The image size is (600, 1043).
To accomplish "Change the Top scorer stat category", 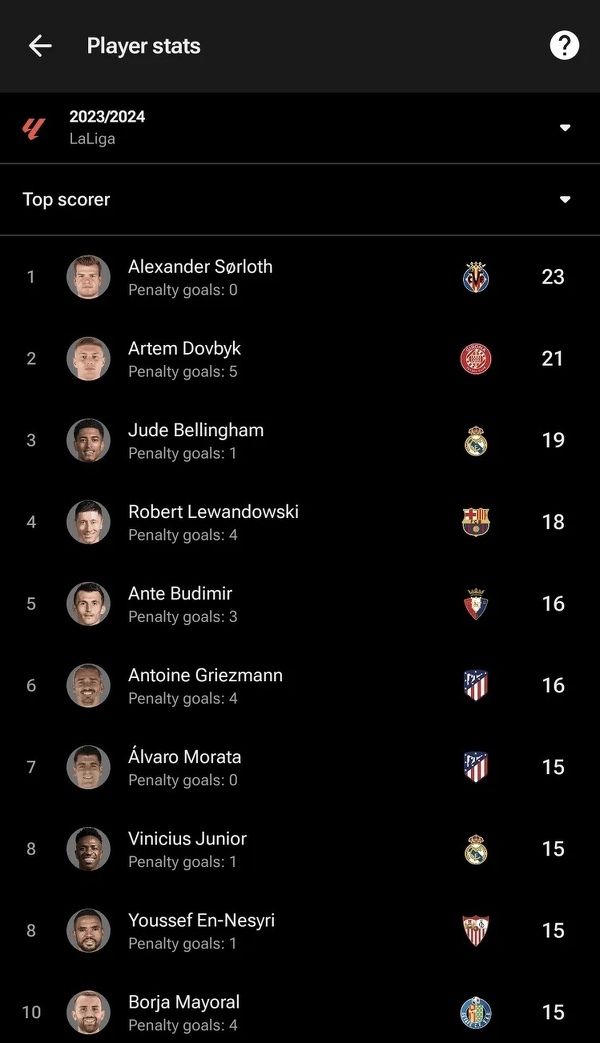I will (x=564, y=200).
